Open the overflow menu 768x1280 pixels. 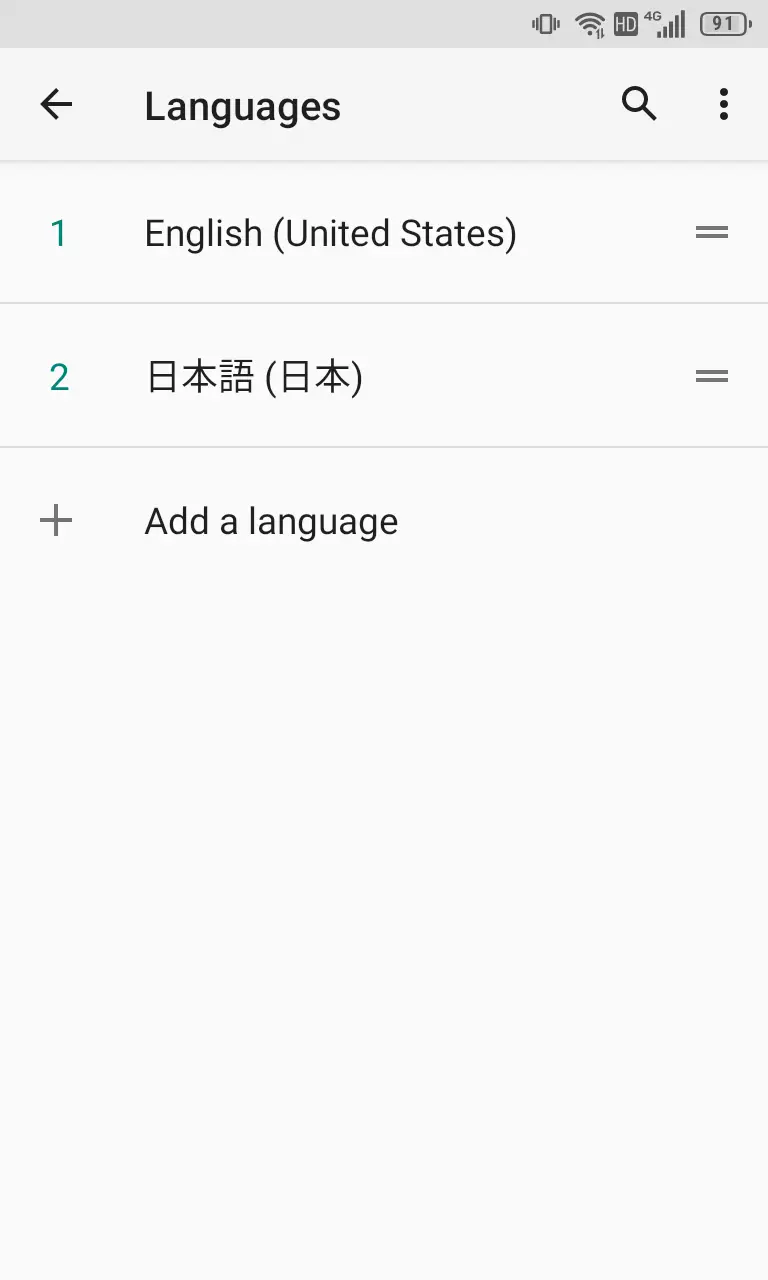[723, 104]
